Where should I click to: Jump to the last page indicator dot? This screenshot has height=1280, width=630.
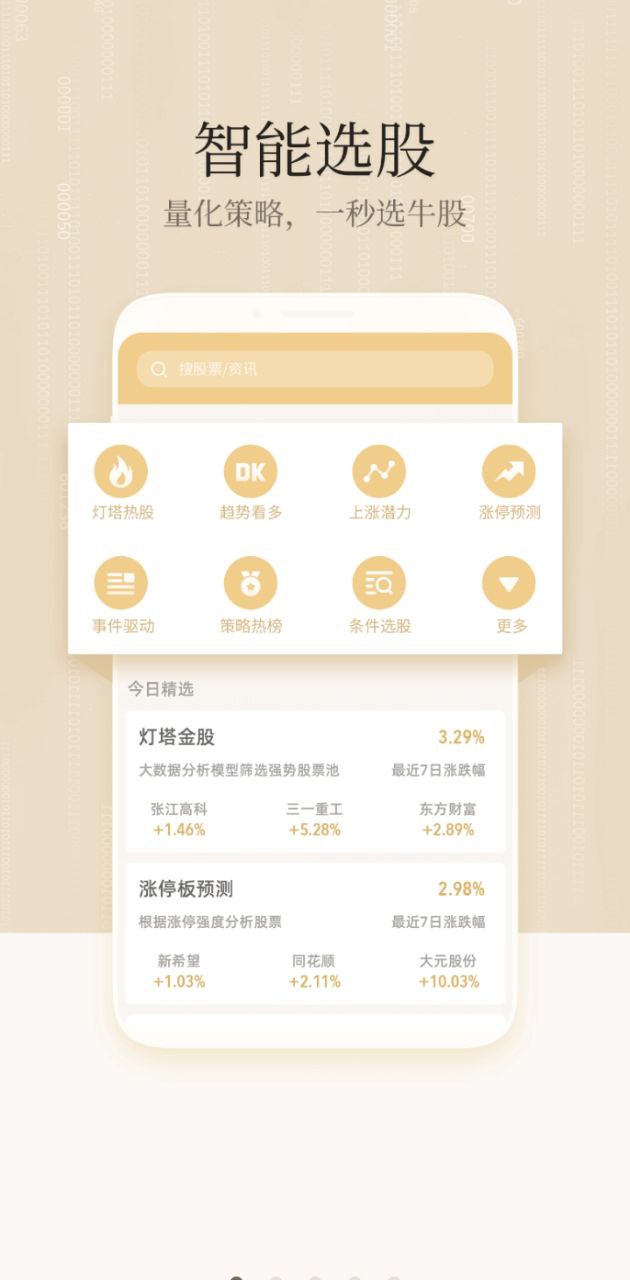[x=393, y=1277]
